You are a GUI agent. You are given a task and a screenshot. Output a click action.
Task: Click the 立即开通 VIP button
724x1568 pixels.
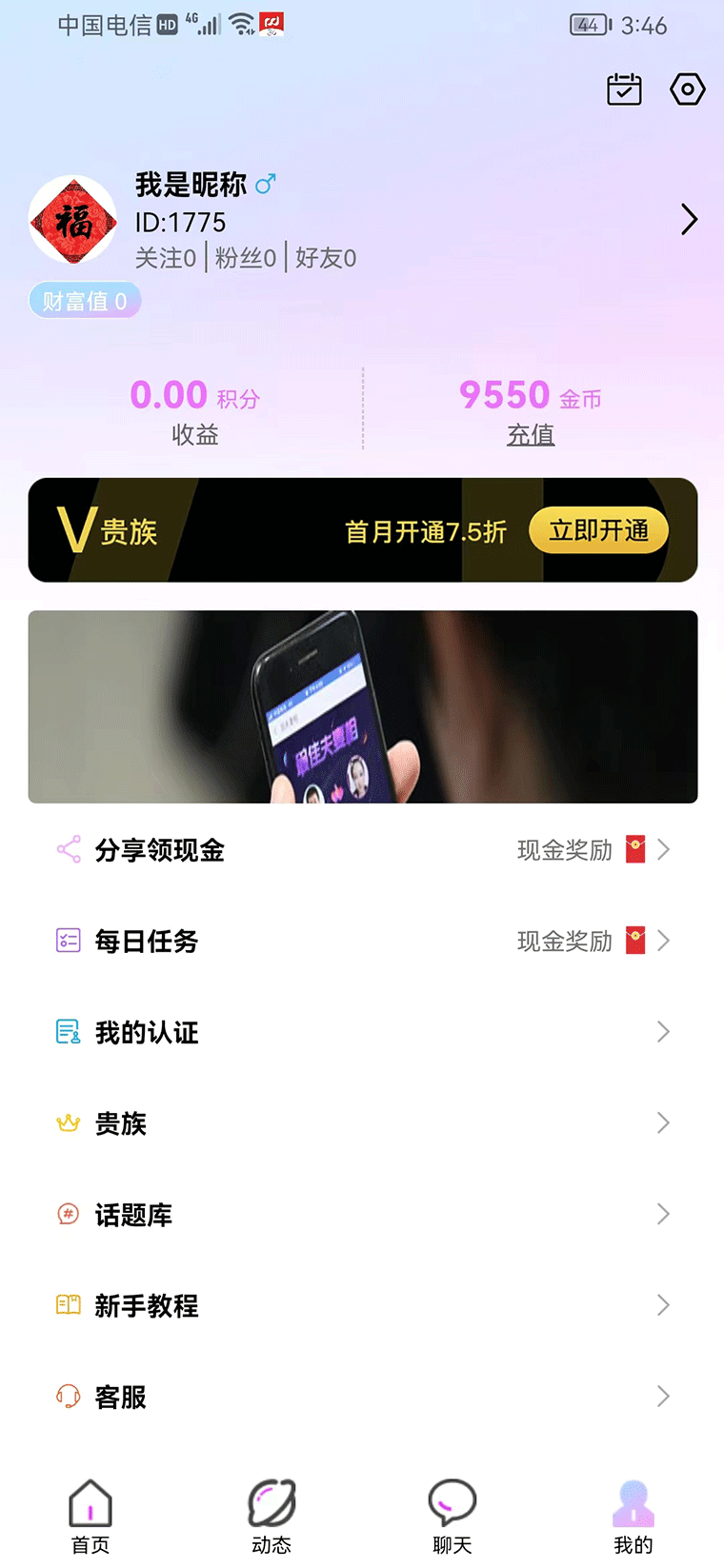(598, 530)
